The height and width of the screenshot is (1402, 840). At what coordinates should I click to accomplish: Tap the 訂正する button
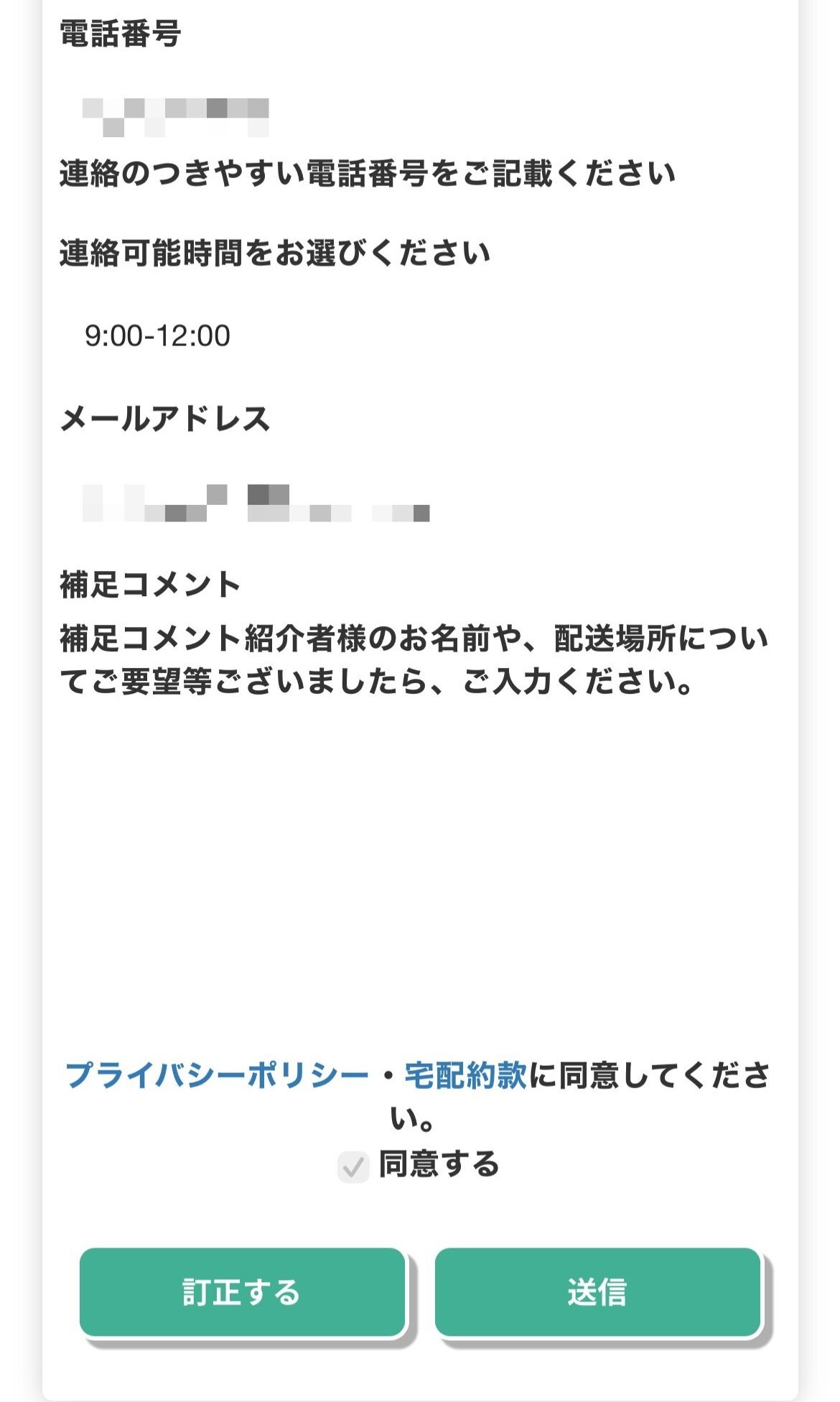243,1292
